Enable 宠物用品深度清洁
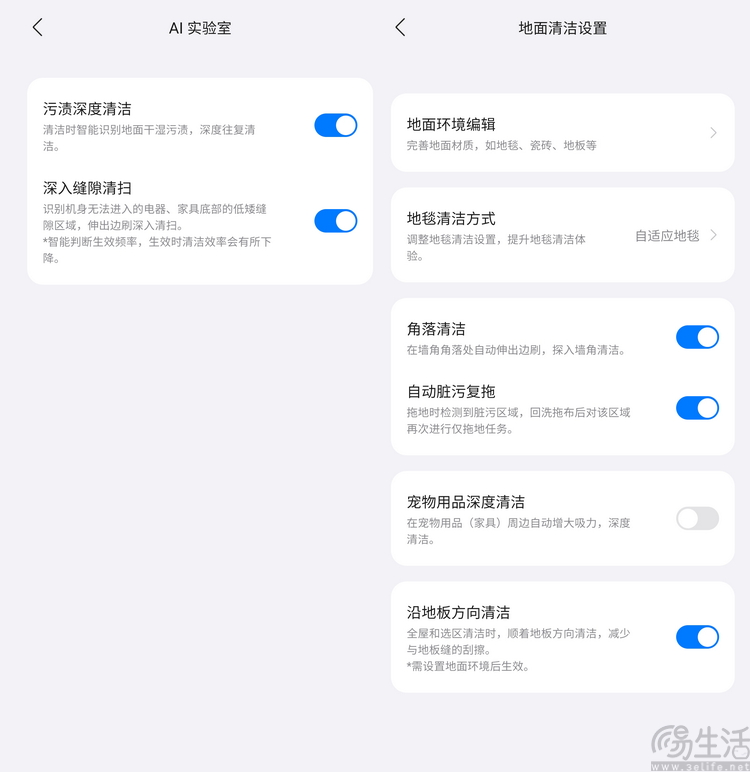The height and width of the screenshot is (772, 750). (x=697, y=518)
